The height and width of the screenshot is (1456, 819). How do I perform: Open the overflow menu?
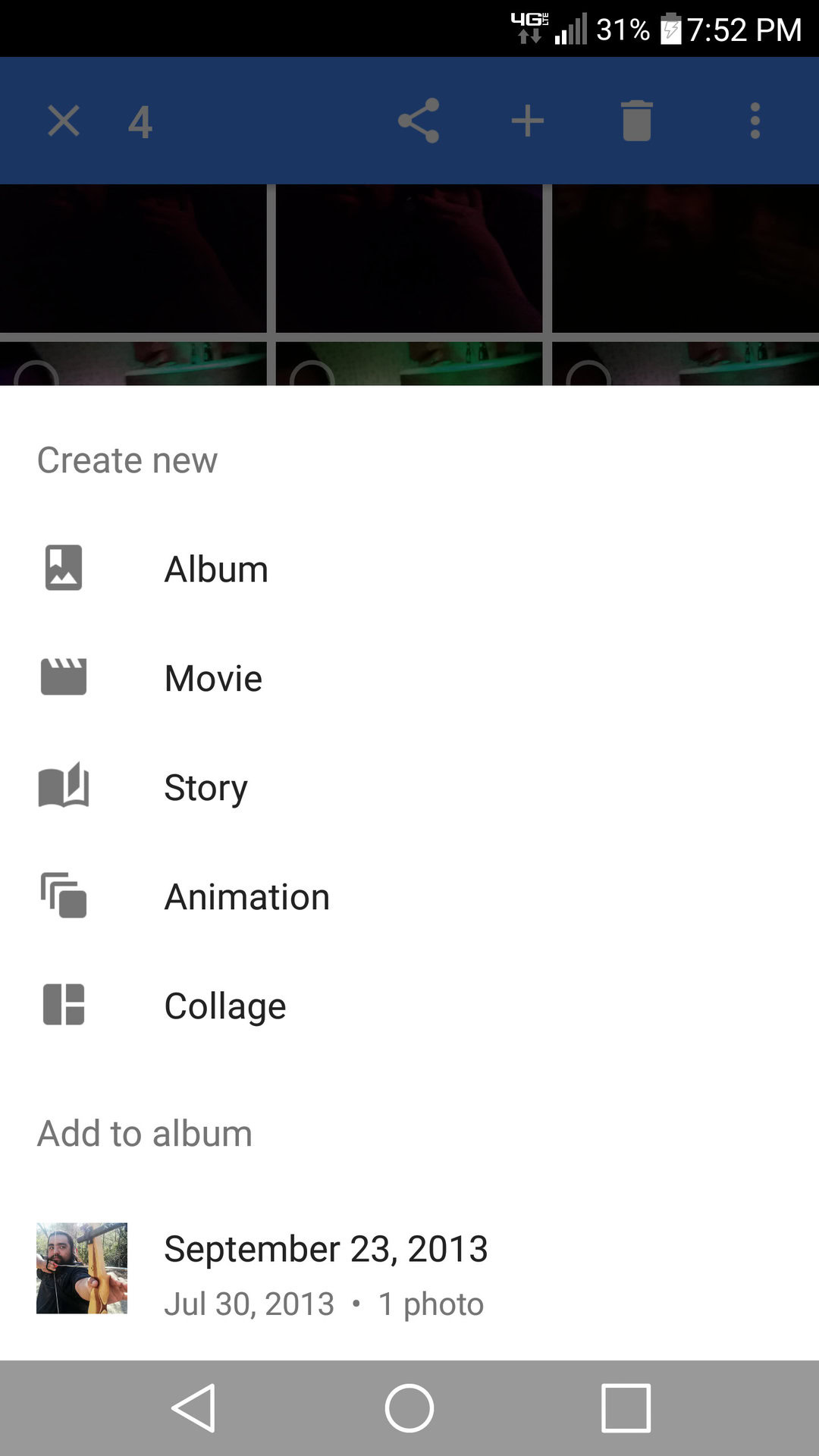coord(755,121)
